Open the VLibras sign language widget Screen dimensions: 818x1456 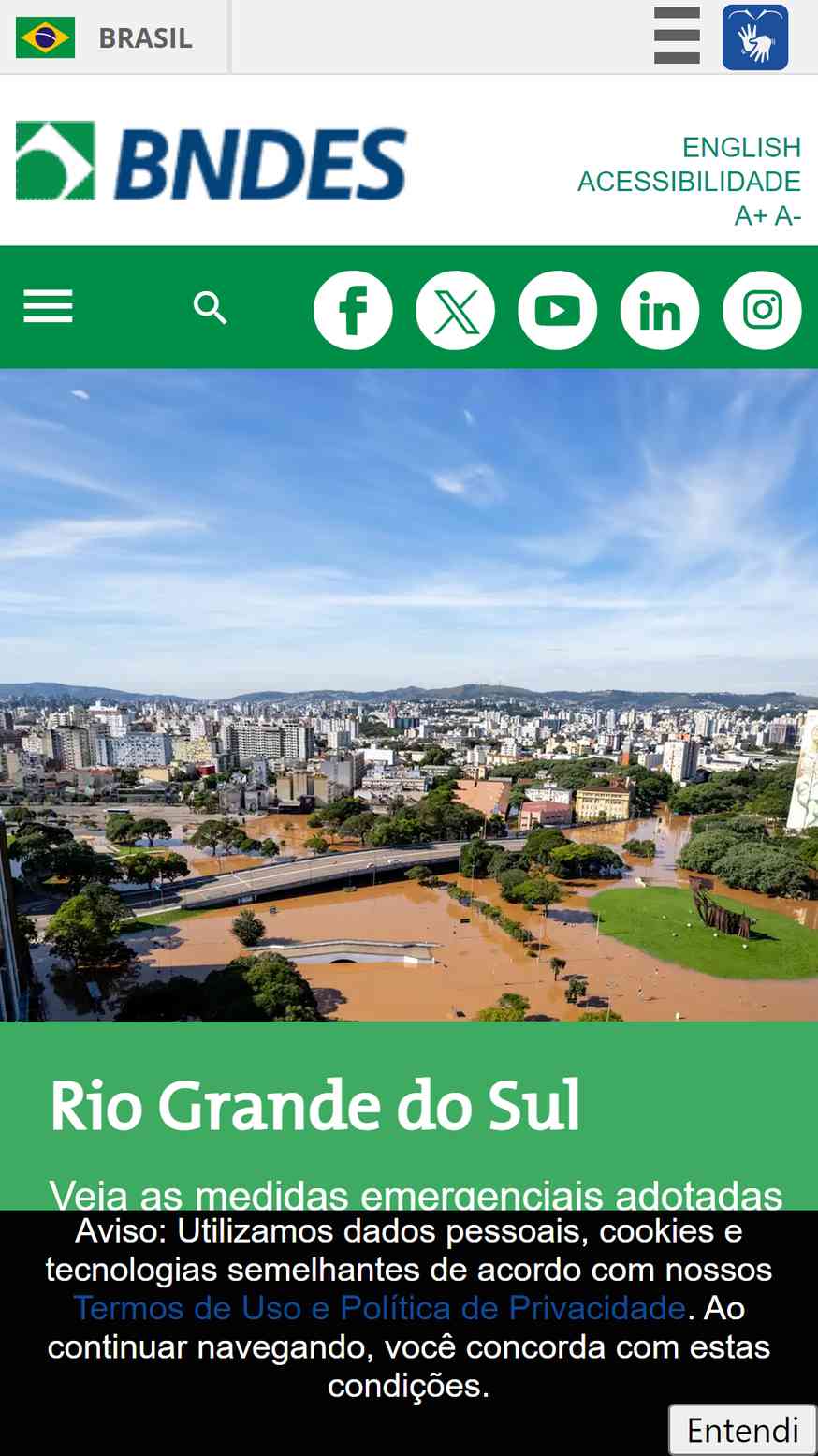(x=754, y=37)
